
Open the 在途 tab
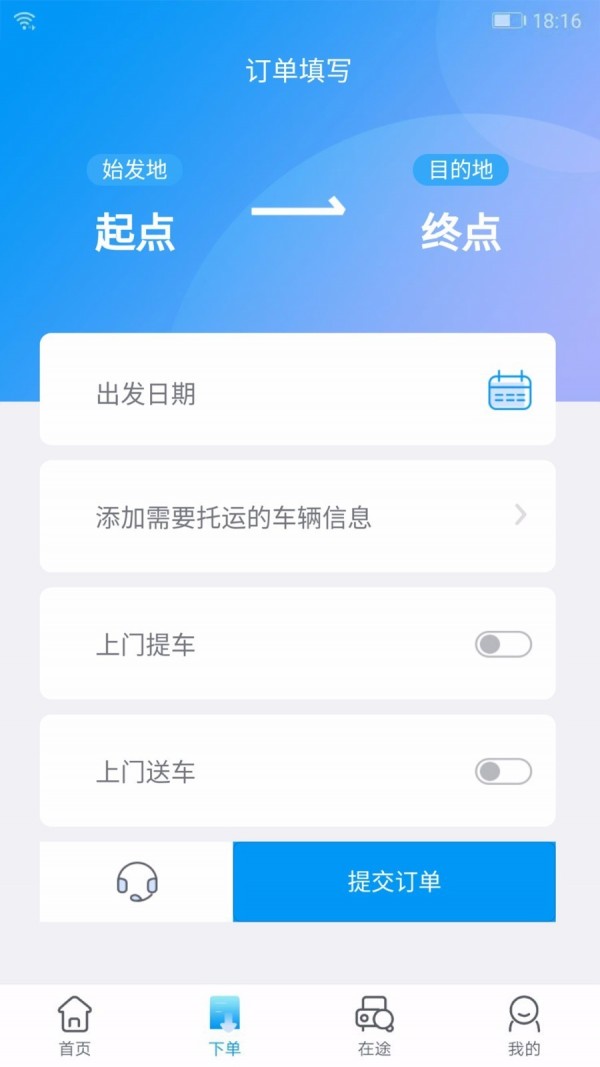tap(375, 1025)
